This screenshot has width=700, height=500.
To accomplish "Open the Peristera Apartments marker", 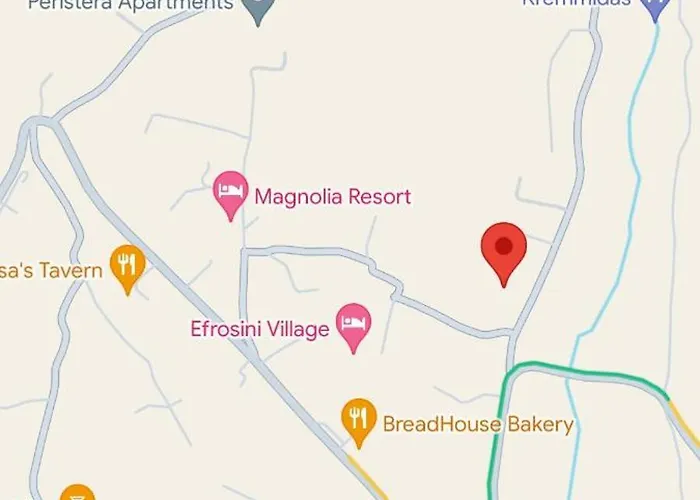I will tap(260, 8).
